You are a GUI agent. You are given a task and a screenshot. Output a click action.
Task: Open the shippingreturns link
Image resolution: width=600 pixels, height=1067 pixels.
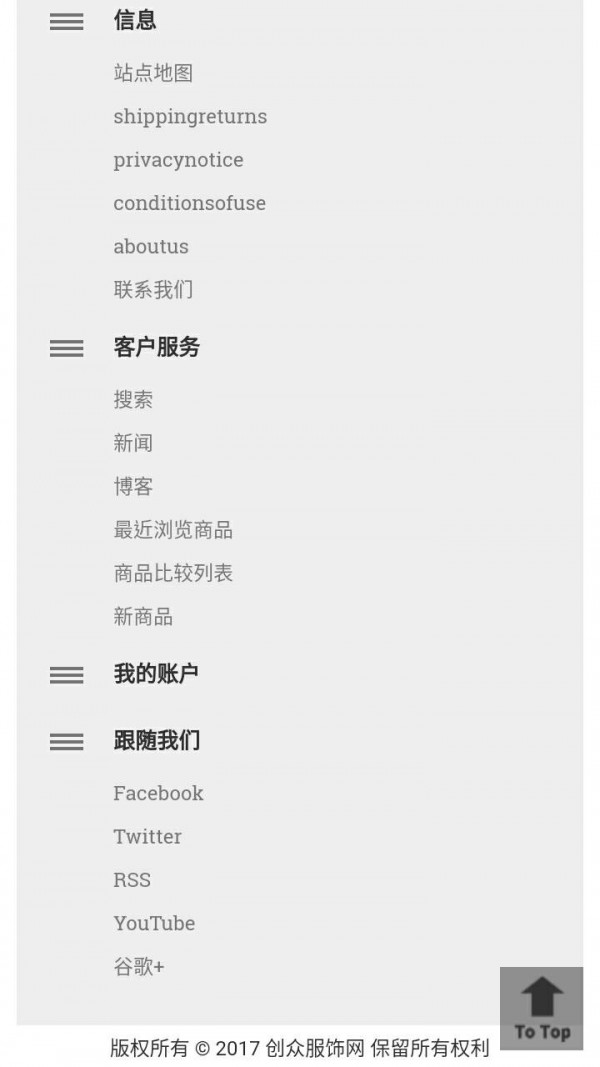point(190,116)
